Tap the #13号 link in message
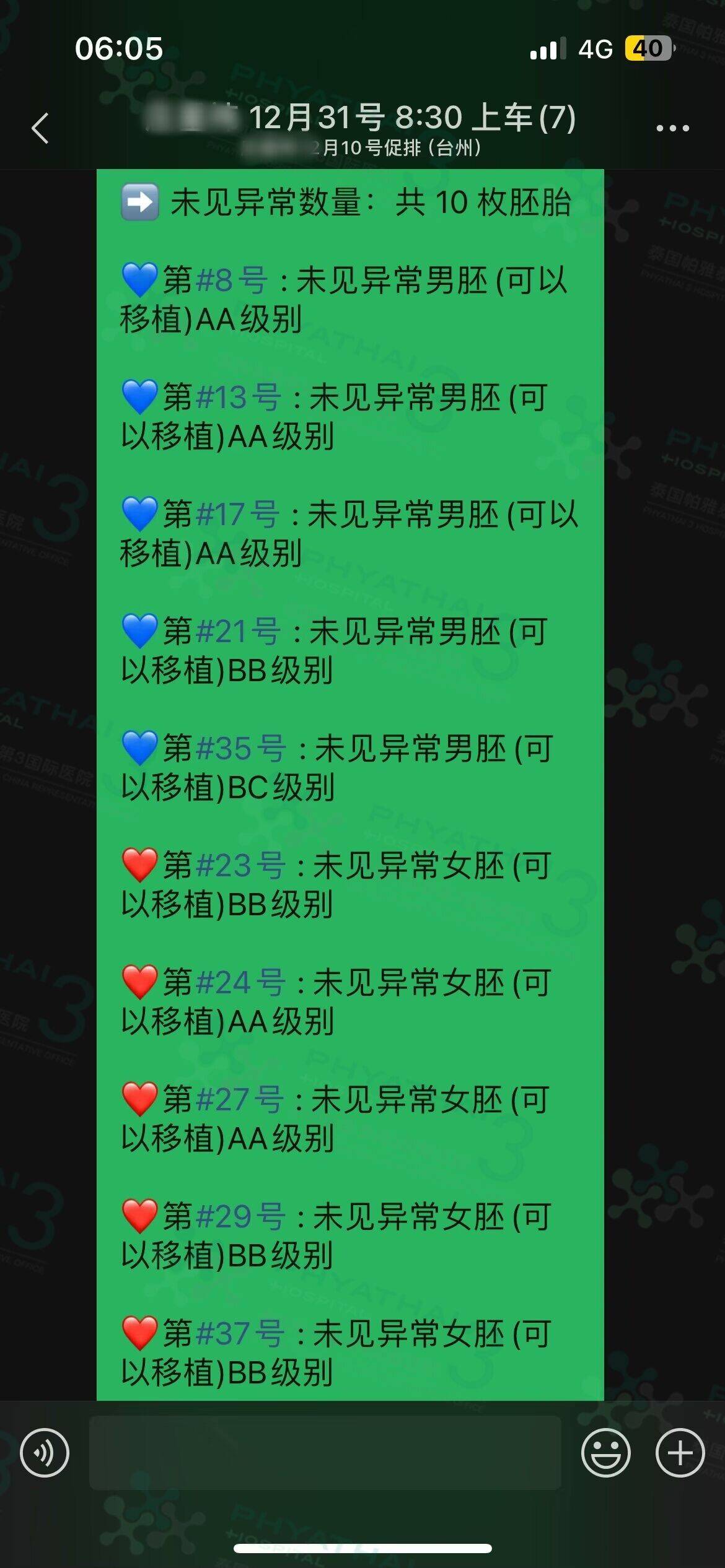This screenshot has height=1568, width=725. click(239, 397)
